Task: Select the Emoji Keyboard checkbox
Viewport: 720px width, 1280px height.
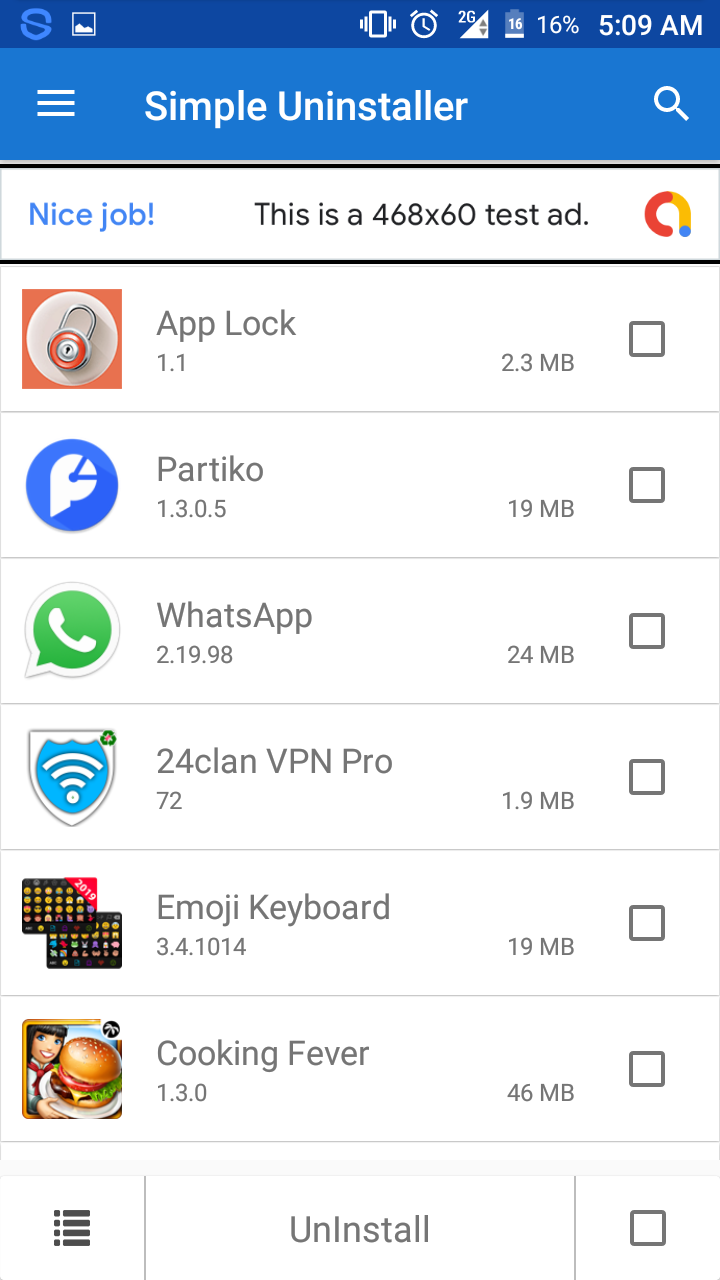Action: coord(647,923)
